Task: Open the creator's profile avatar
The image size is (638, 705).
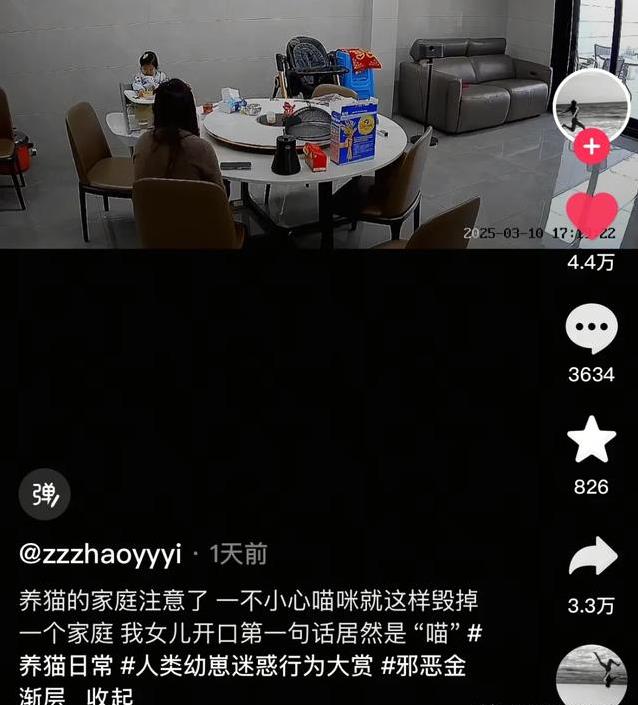Action: point(592,107)
